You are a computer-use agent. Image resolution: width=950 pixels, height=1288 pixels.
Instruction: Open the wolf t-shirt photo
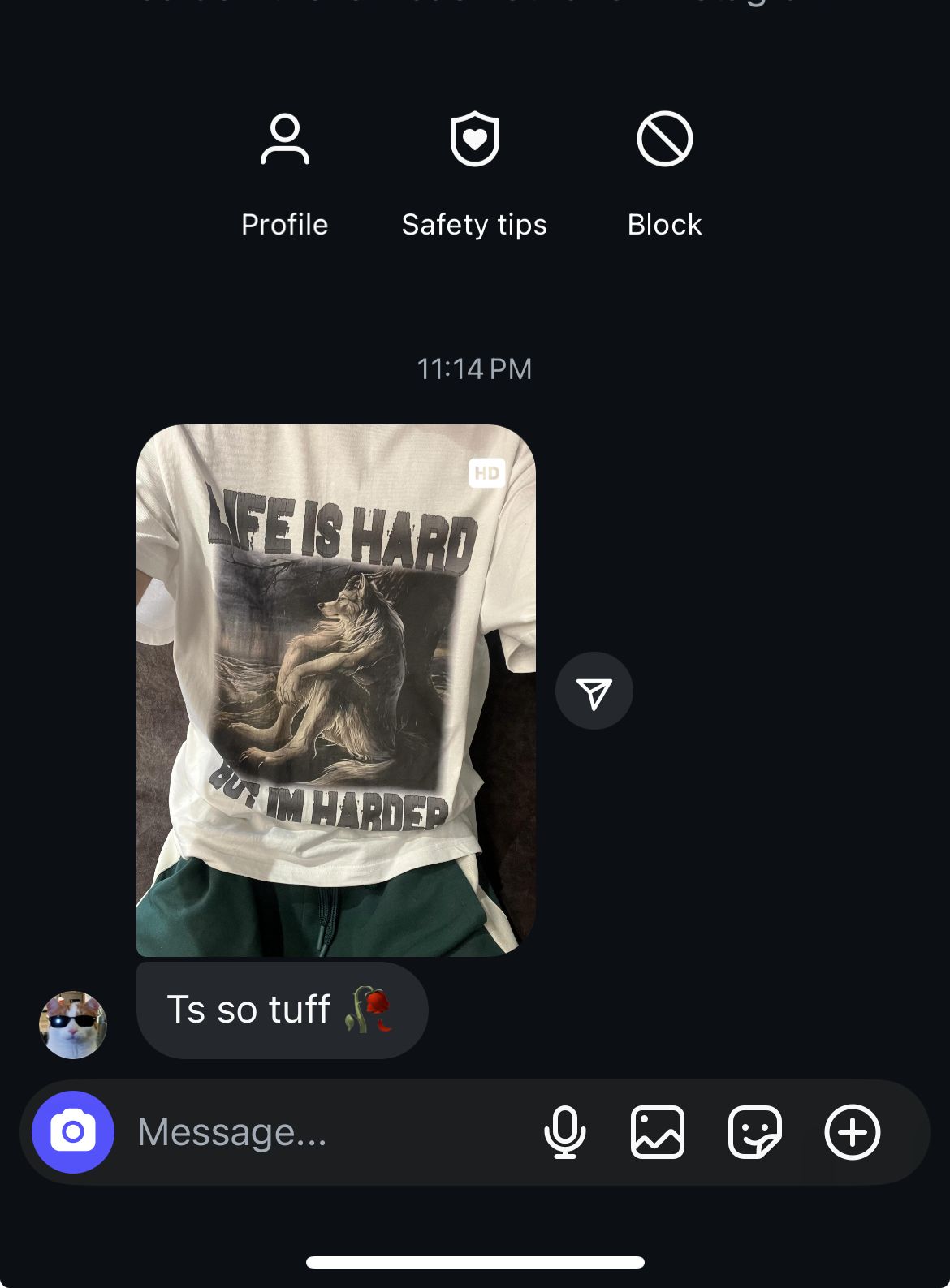335,690
